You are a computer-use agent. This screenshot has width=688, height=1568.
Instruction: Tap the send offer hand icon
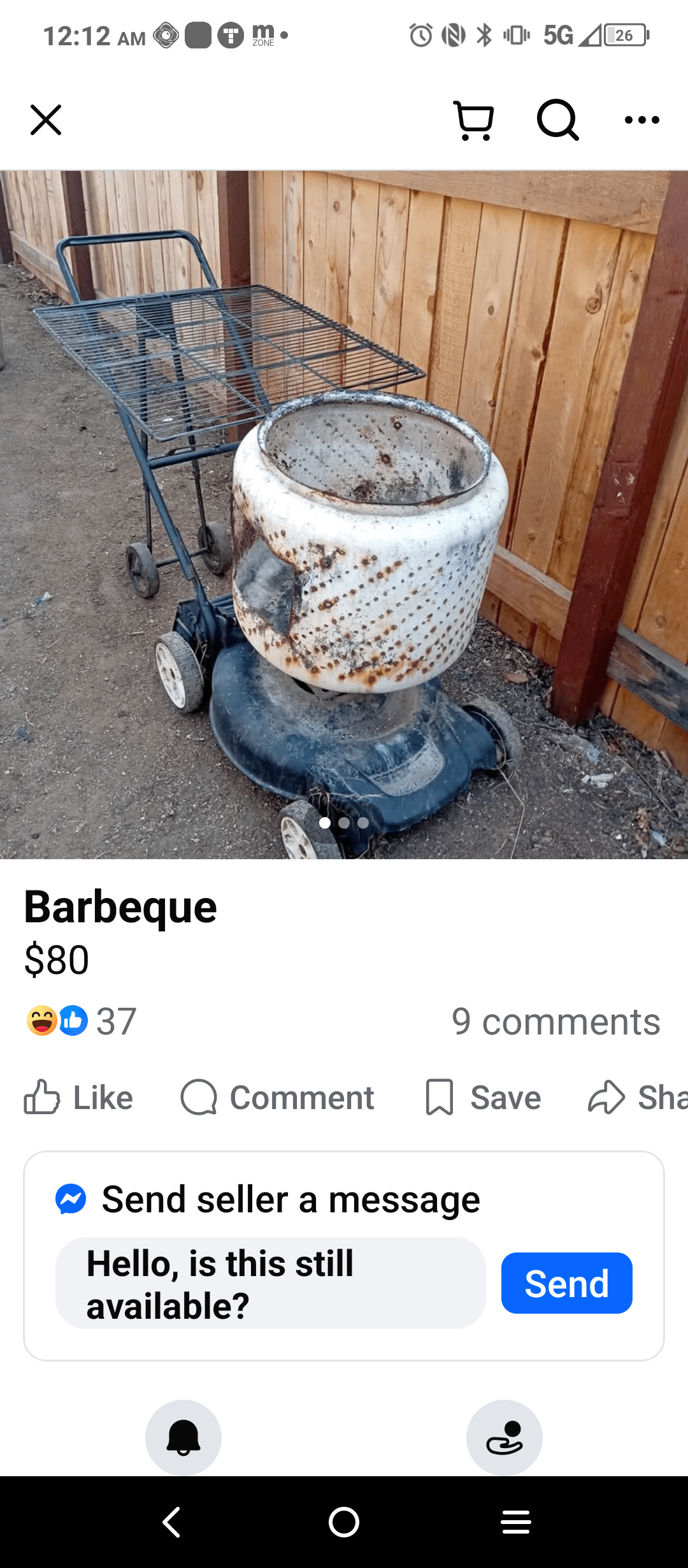[x=504, y=1437]
